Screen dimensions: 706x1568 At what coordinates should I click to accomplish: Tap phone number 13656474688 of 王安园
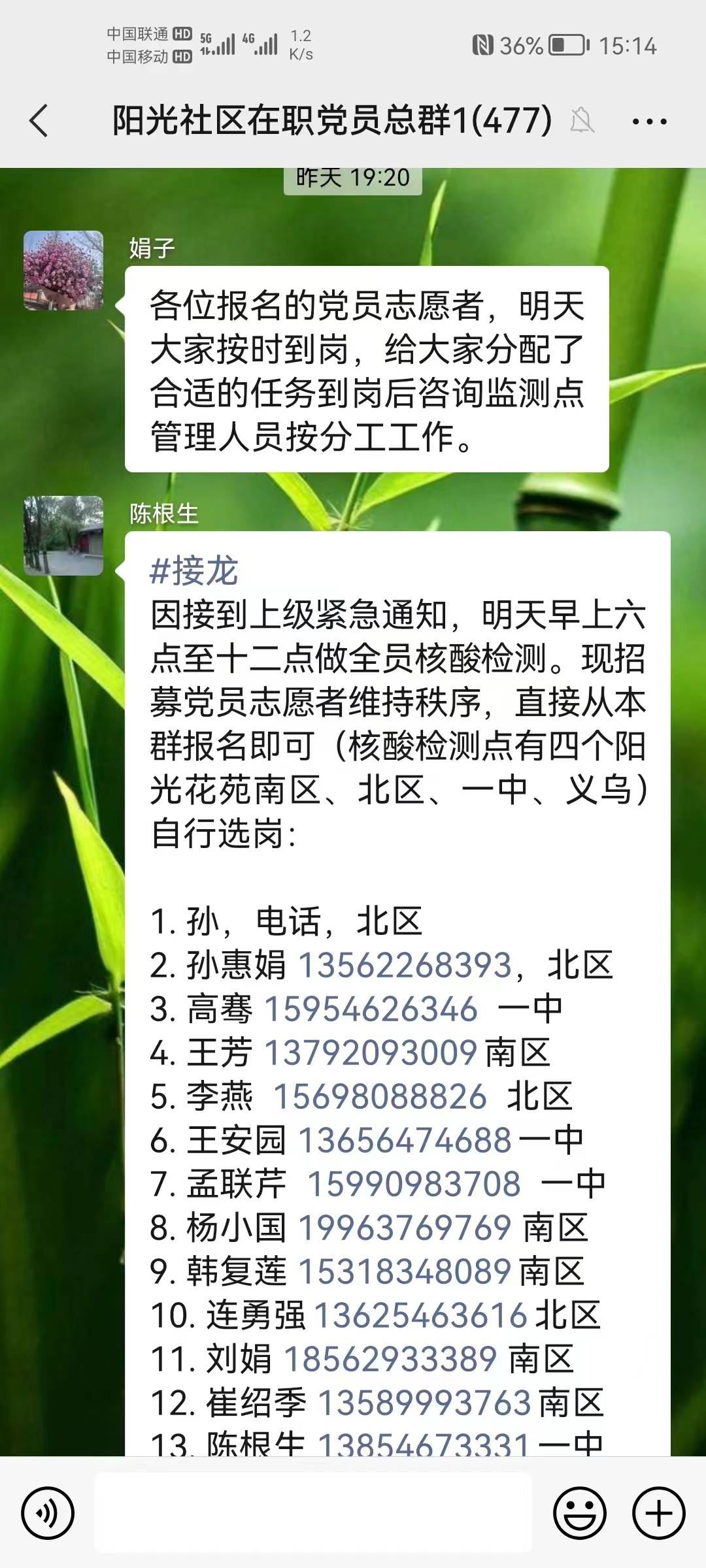click(x=405, y=1140)
